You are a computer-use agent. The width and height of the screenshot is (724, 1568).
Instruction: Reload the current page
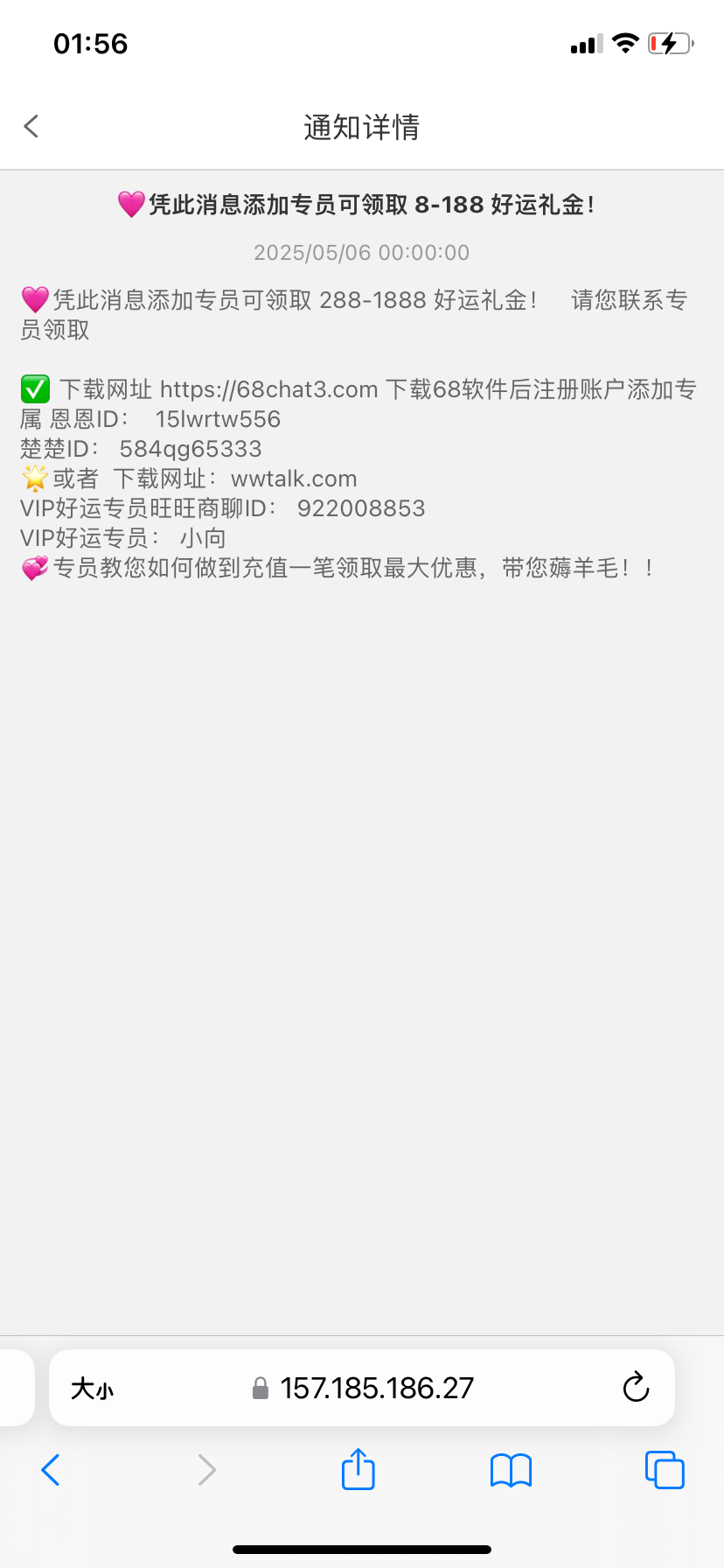(x=636, y=1388)
